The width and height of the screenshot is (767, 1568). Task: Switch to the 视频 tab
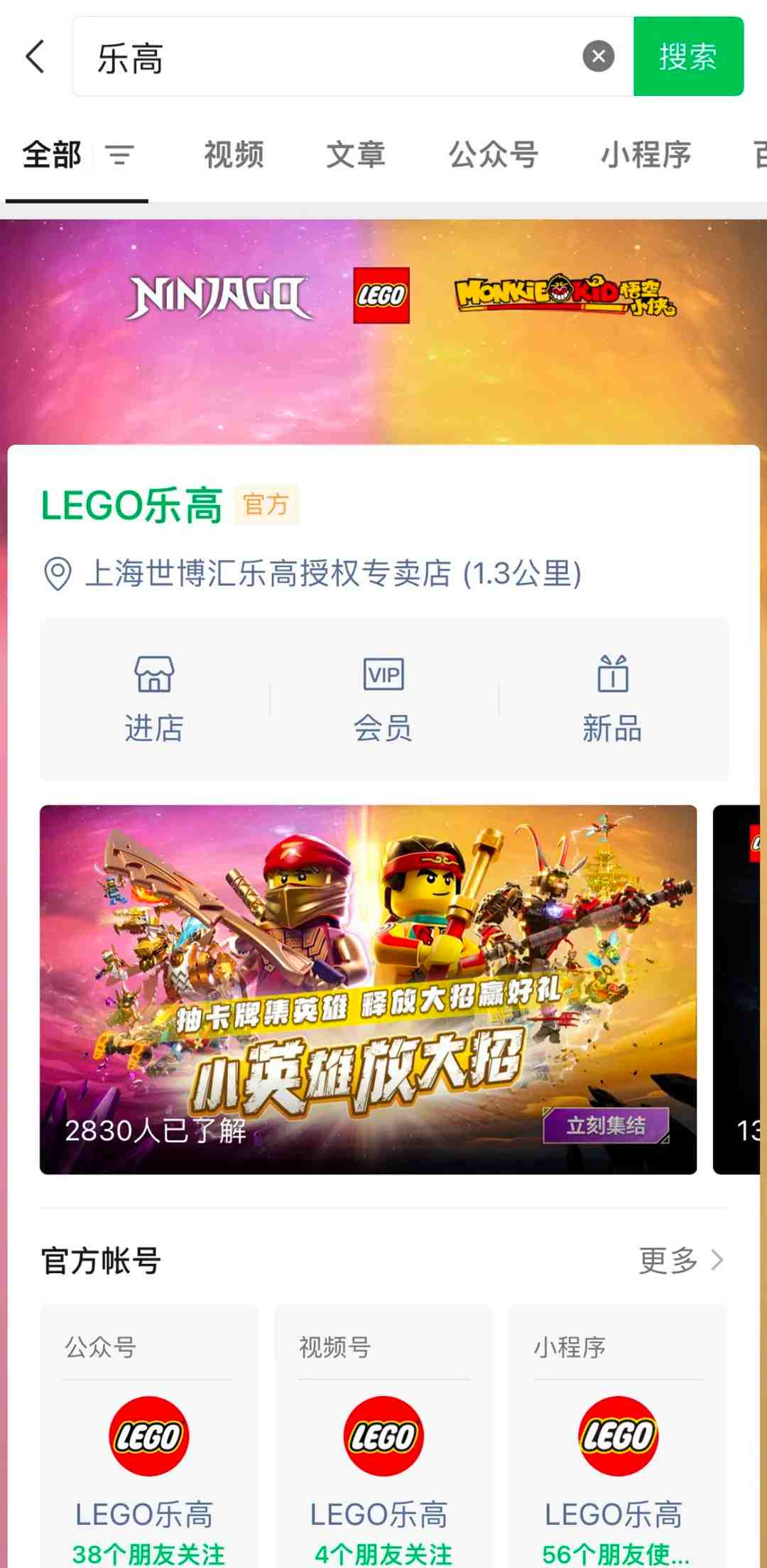[234, 155]
